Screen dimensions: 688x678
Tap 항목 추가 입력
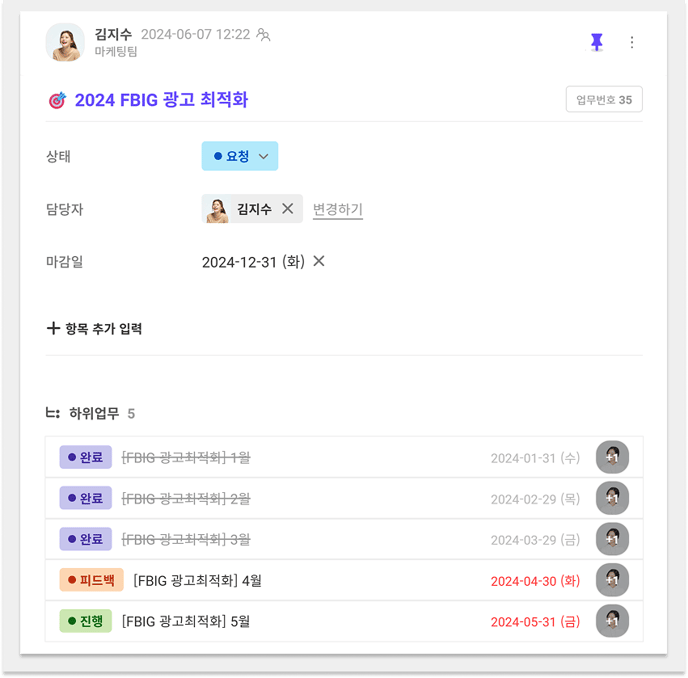(94, 328)
